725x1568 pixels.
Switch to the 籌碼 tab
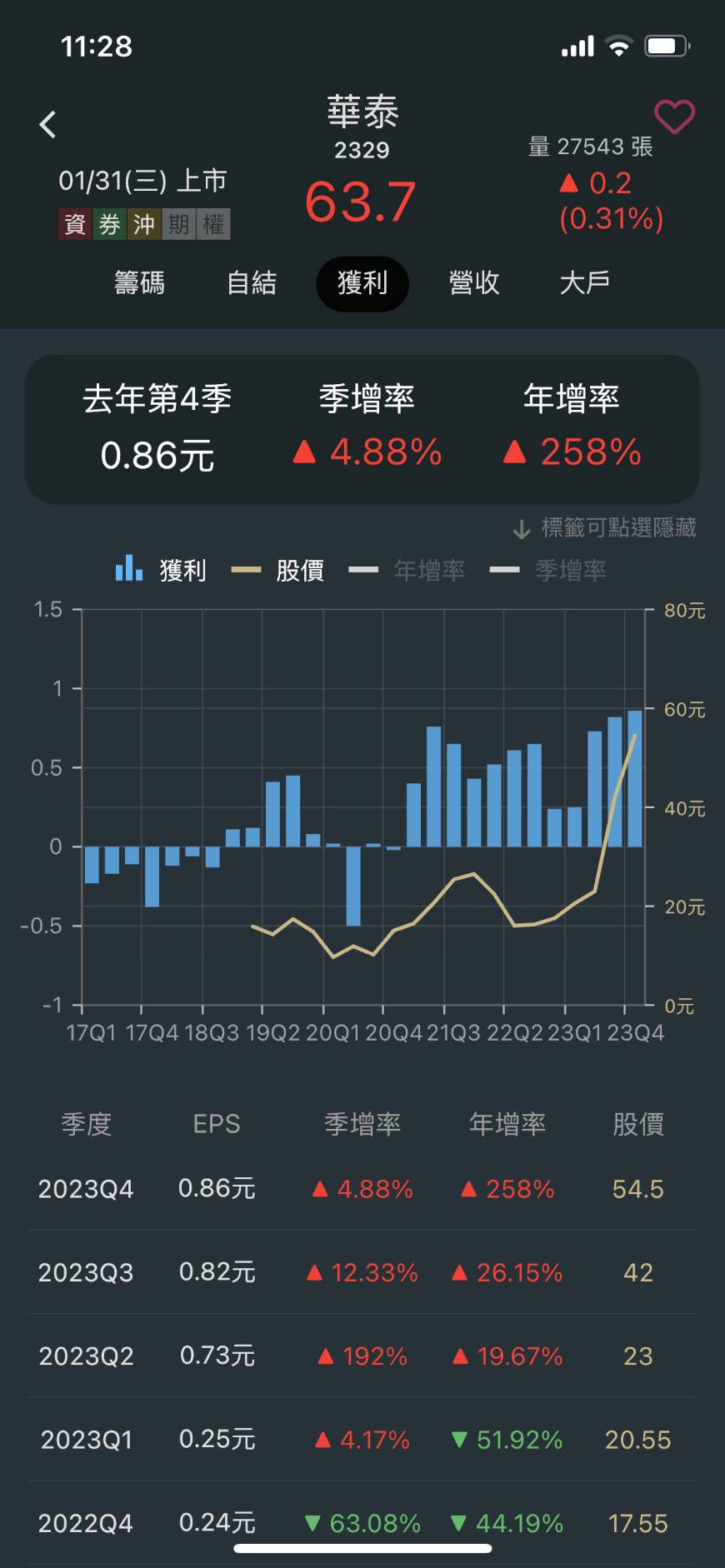click(x=139, y=283)
